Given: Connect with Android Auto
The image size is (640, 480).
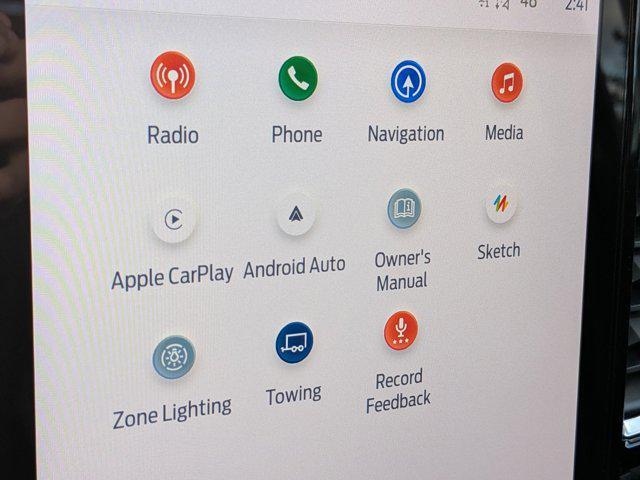Looking at the screenshot, I should point(296,214).
